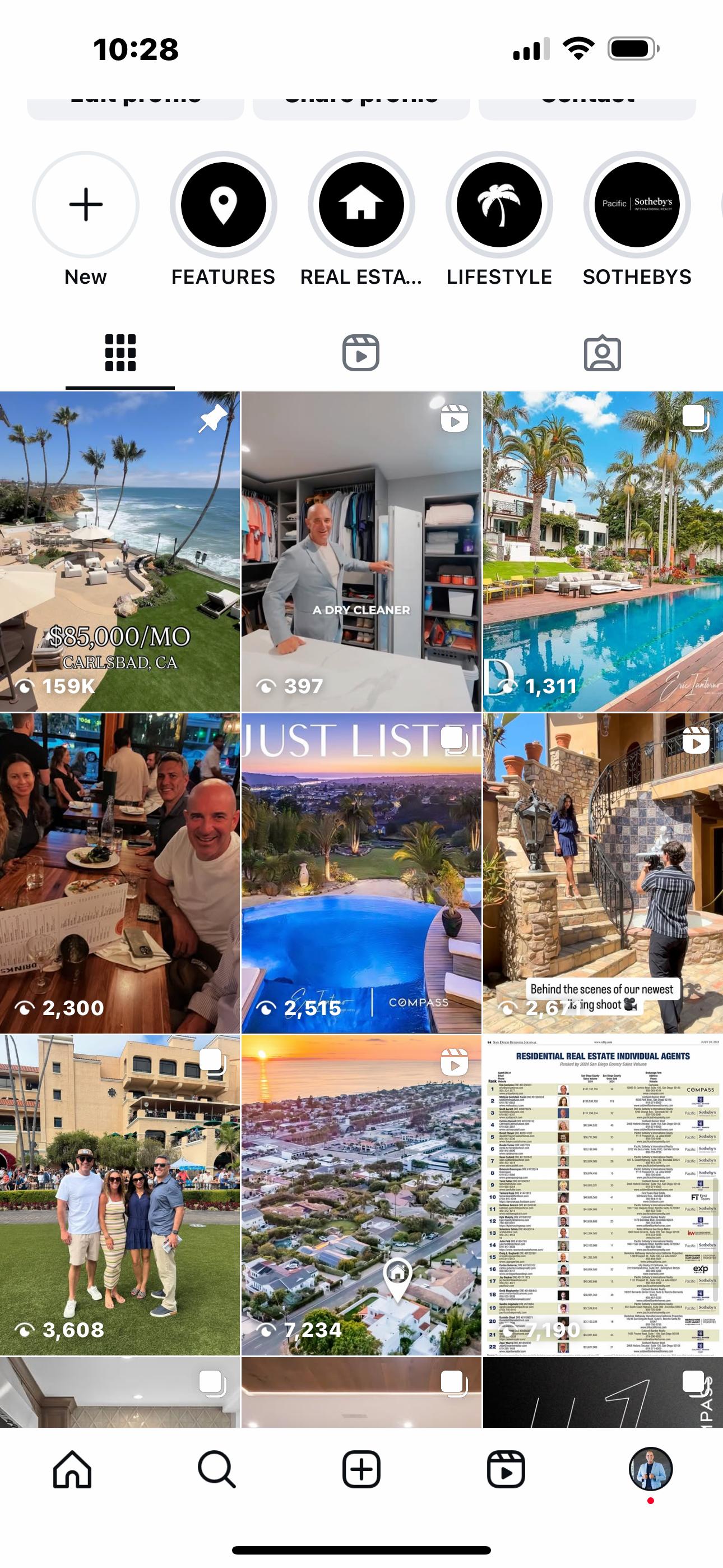Viewport: 723px width, 1568px height.
Task: Open the FEATURES highlight
Action: (224, 205)
